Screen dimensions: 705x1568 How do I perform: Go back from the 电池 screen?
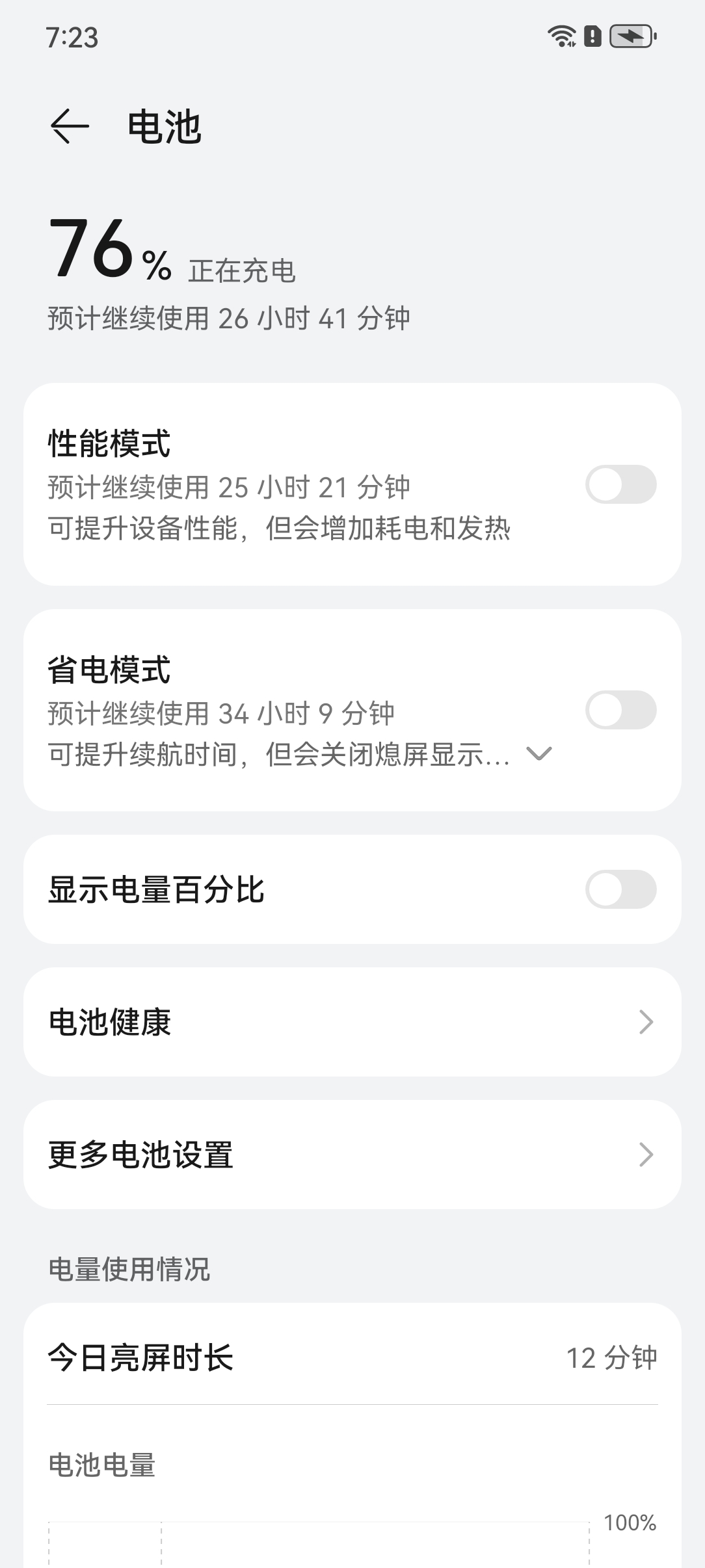[x=70, y=125]
